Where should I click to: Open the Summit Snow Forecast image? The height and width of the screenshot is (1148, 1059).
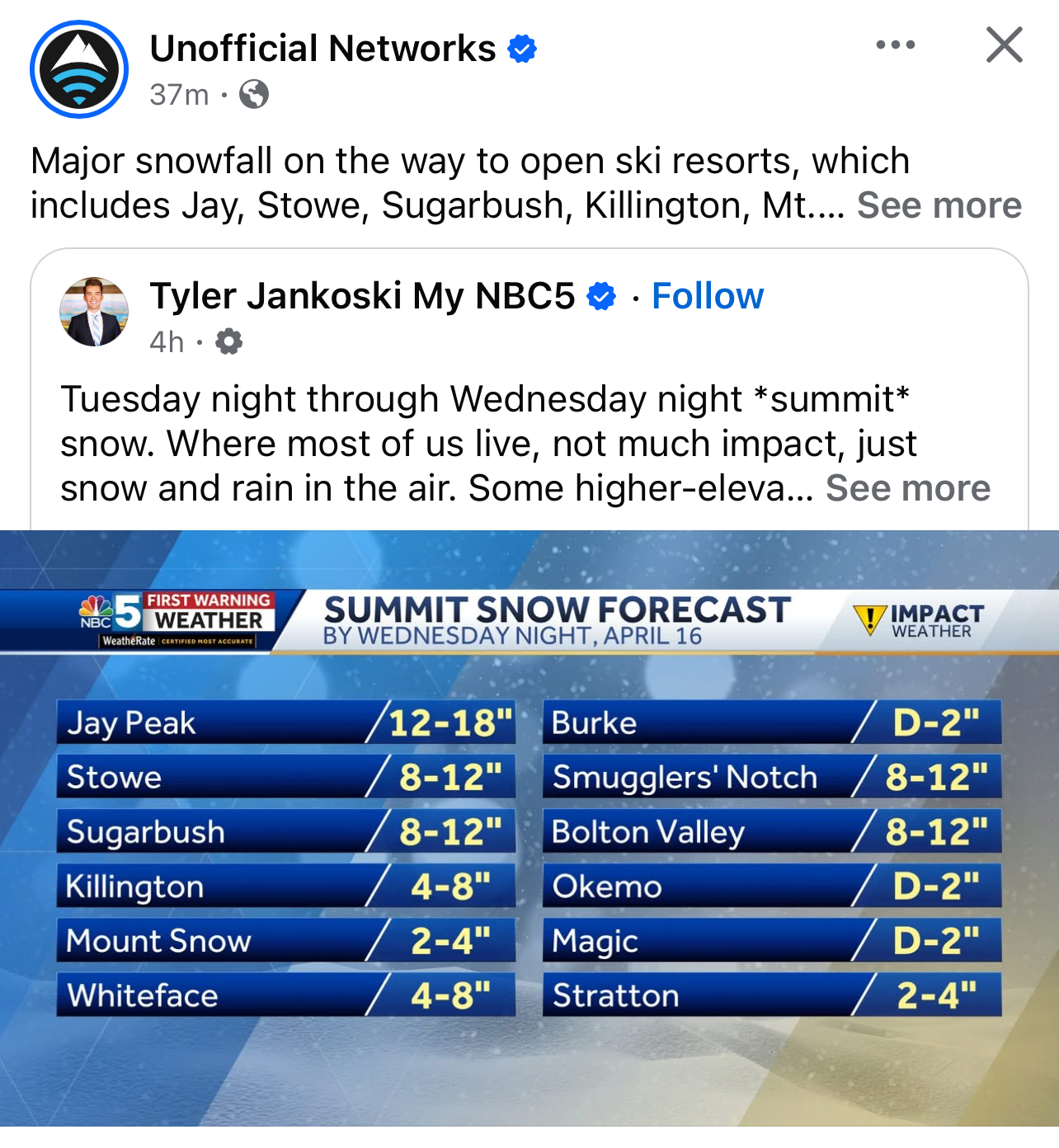(x=529, y=827)
